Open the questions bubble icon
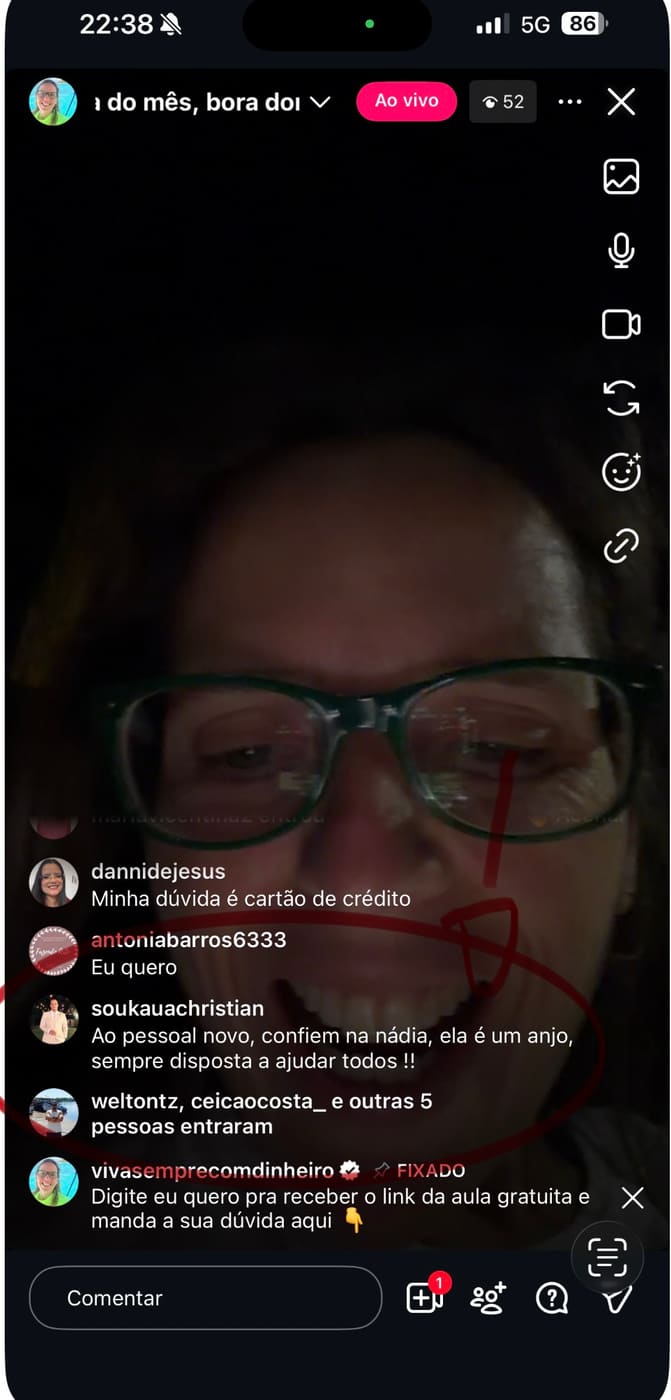Image resolution: width=671 pixels, height=1400 pixels. (552, 1298)
